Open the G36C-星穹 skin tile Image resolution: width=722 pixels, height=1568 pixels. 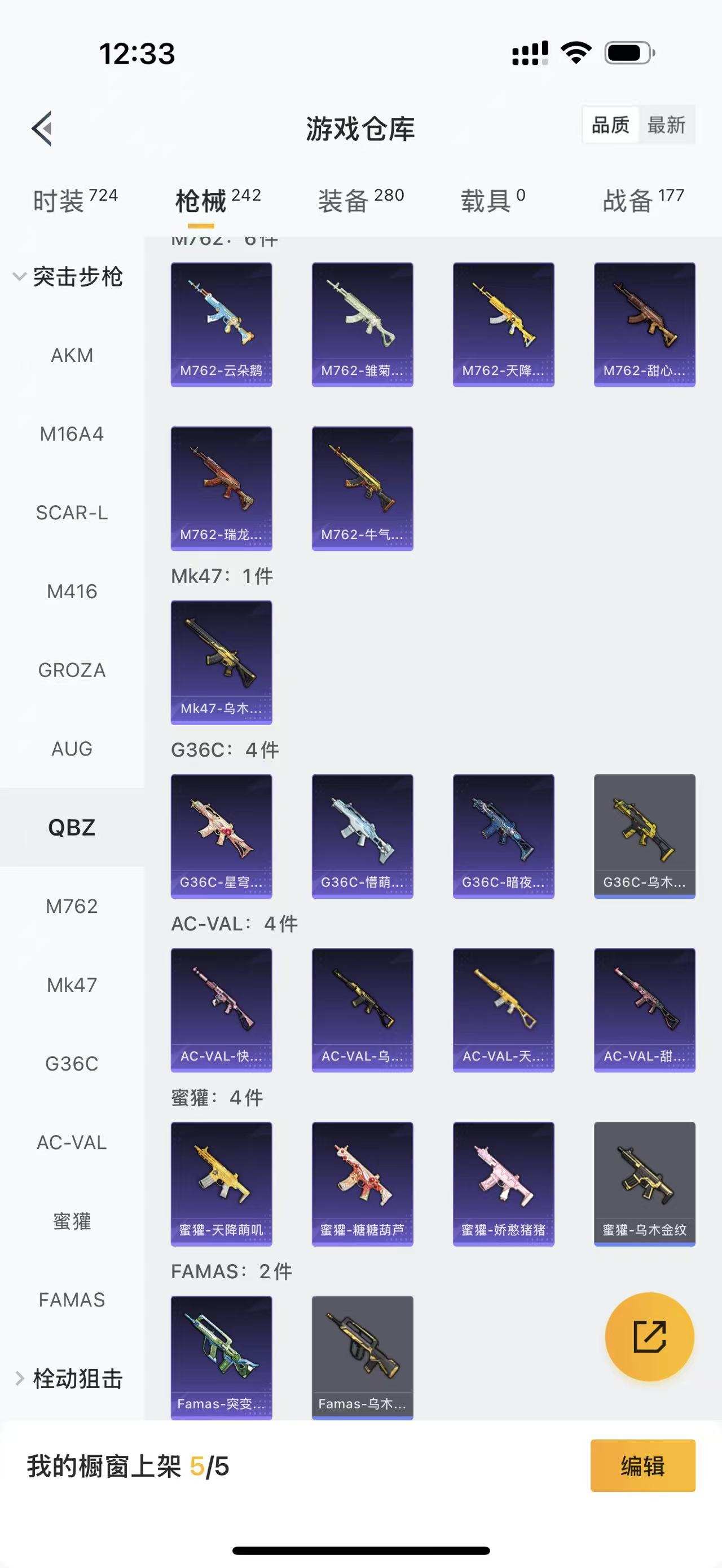click(221, 836)
